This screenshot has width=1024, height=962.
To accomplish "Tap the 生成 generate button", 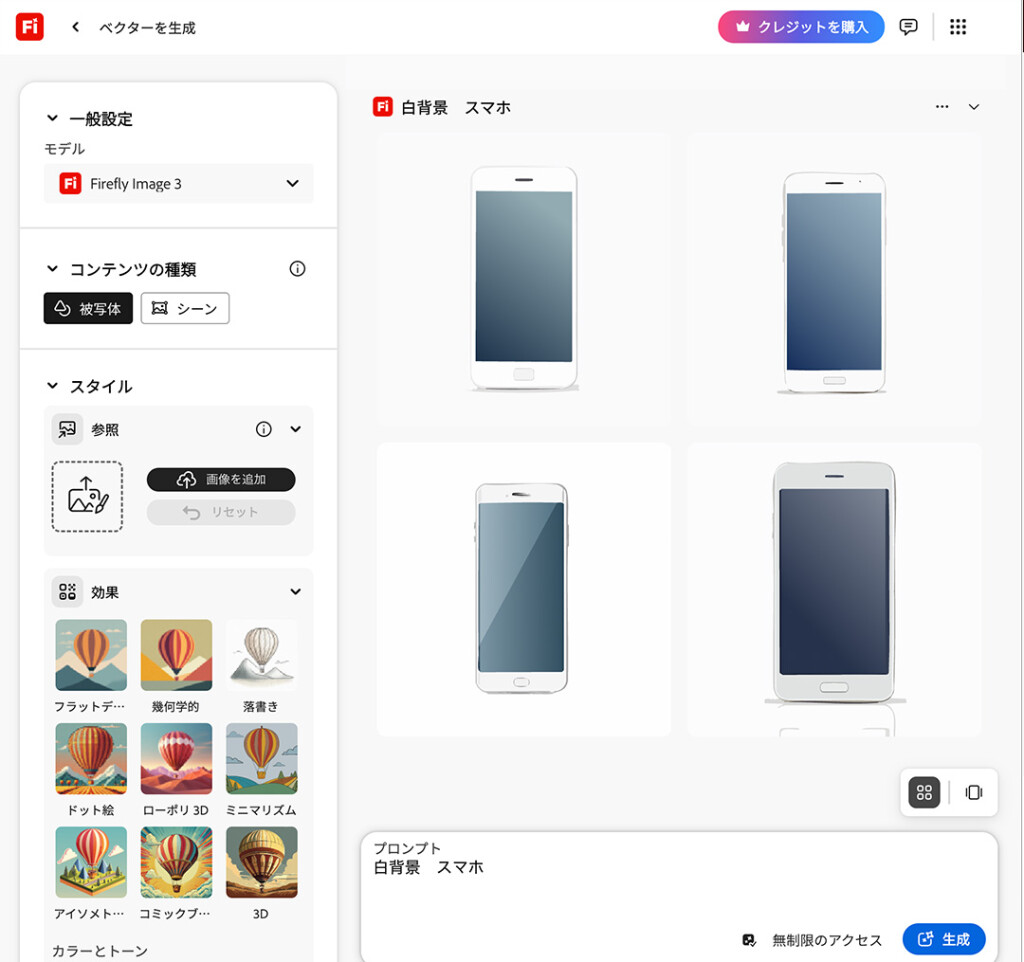I will (x=943, y=939).
